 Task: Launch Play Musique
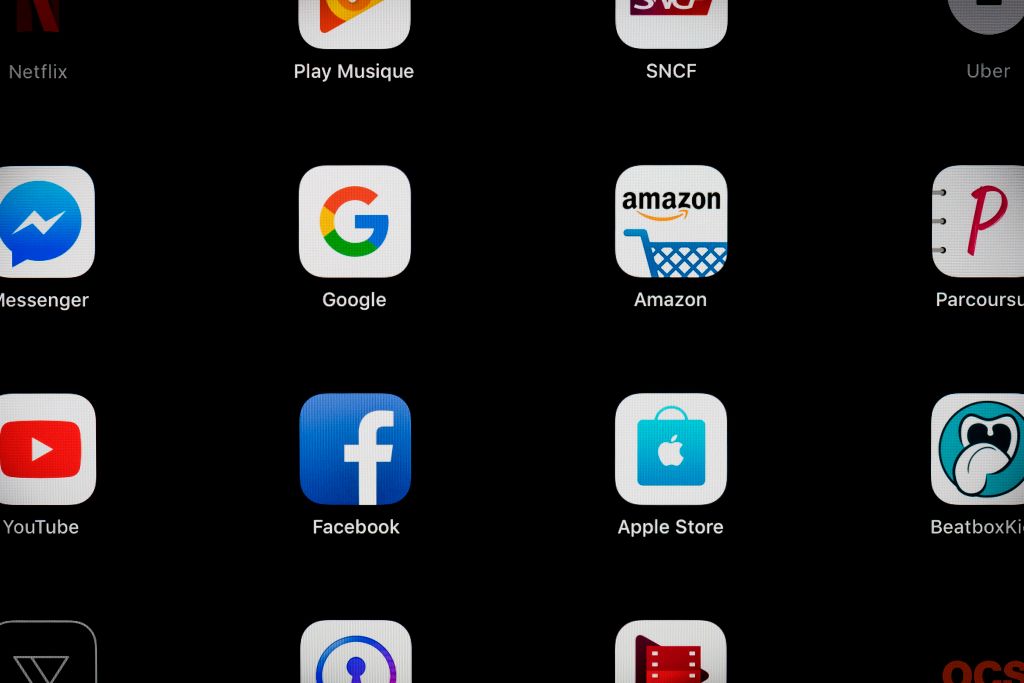coord(354,22)
